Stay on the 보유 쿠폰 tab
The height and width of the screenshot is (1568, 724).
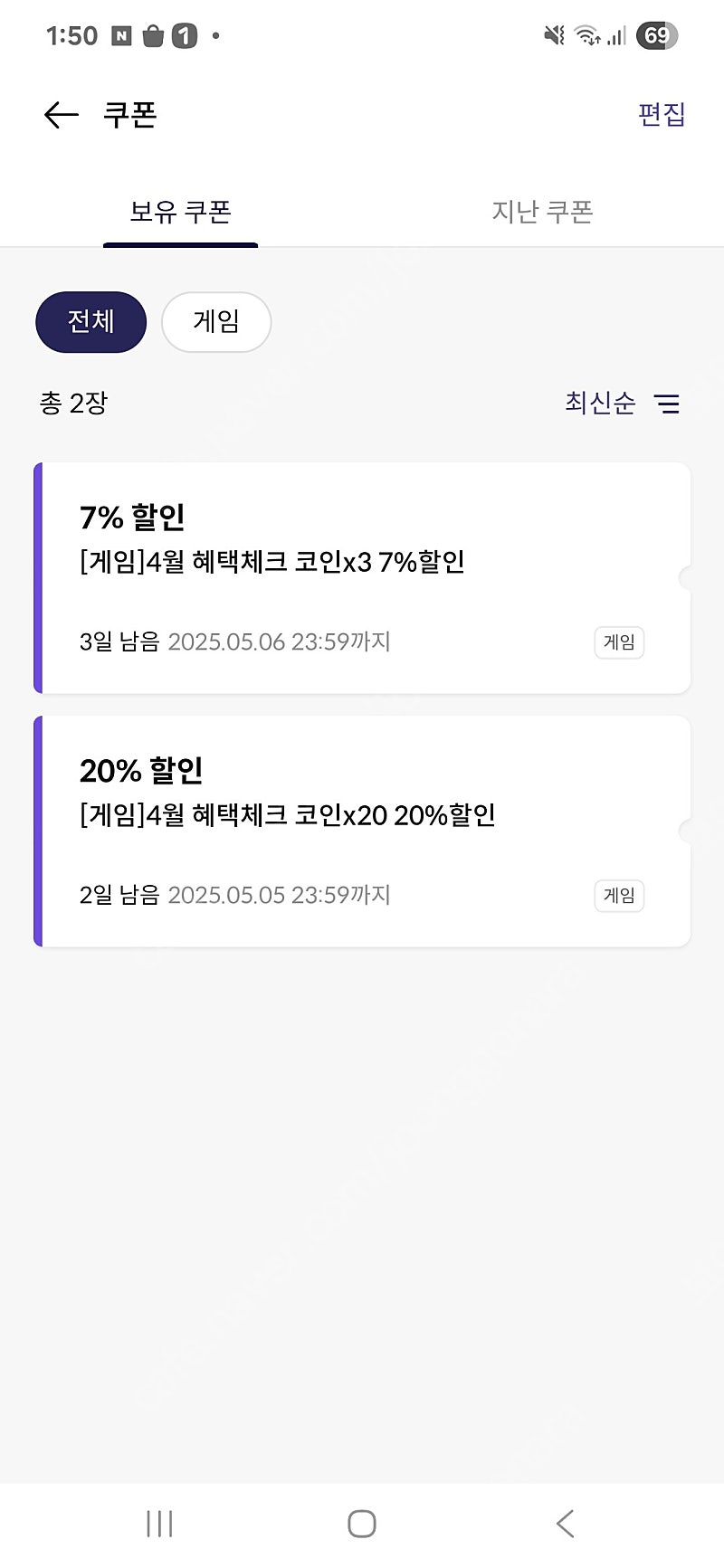tap(181, 212)
